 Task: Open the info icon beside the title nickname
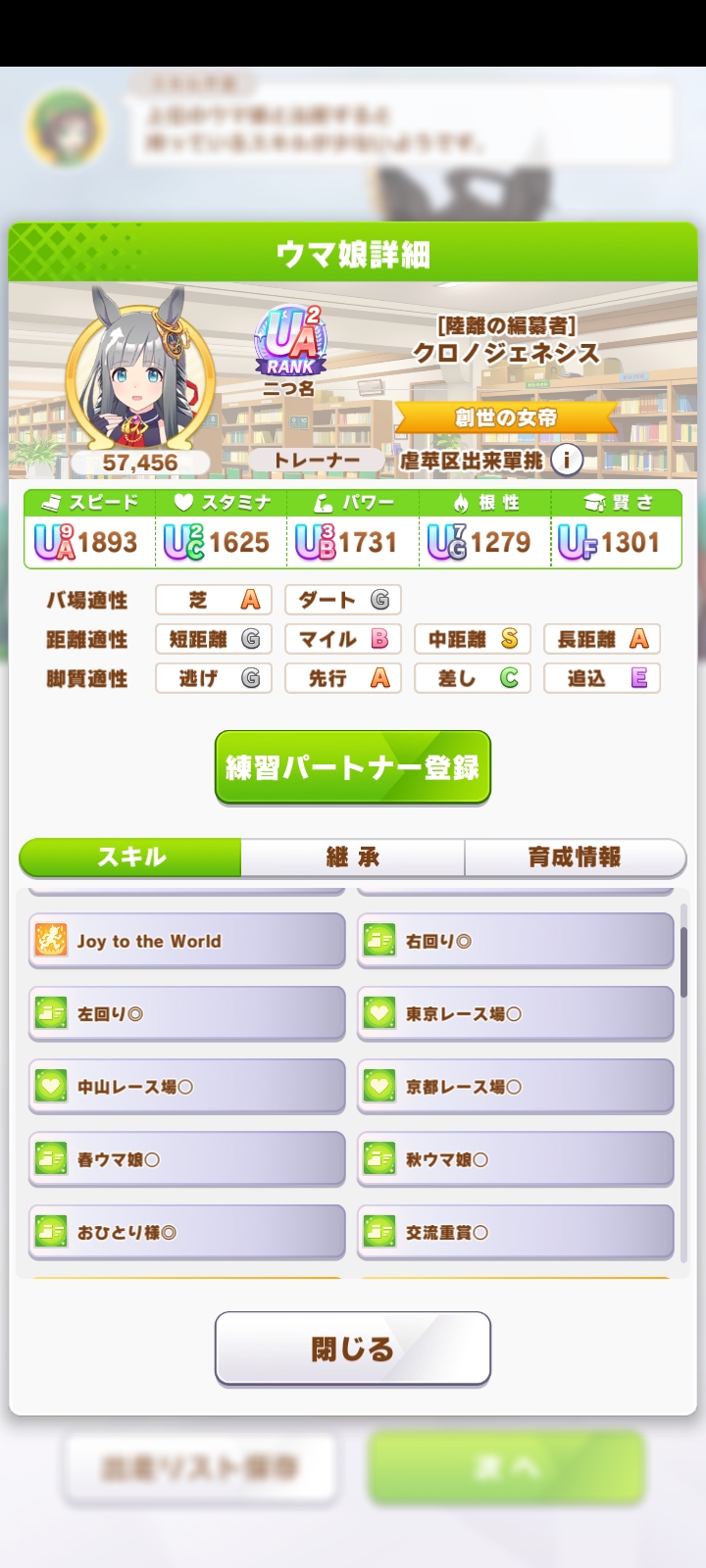(566, 460)
